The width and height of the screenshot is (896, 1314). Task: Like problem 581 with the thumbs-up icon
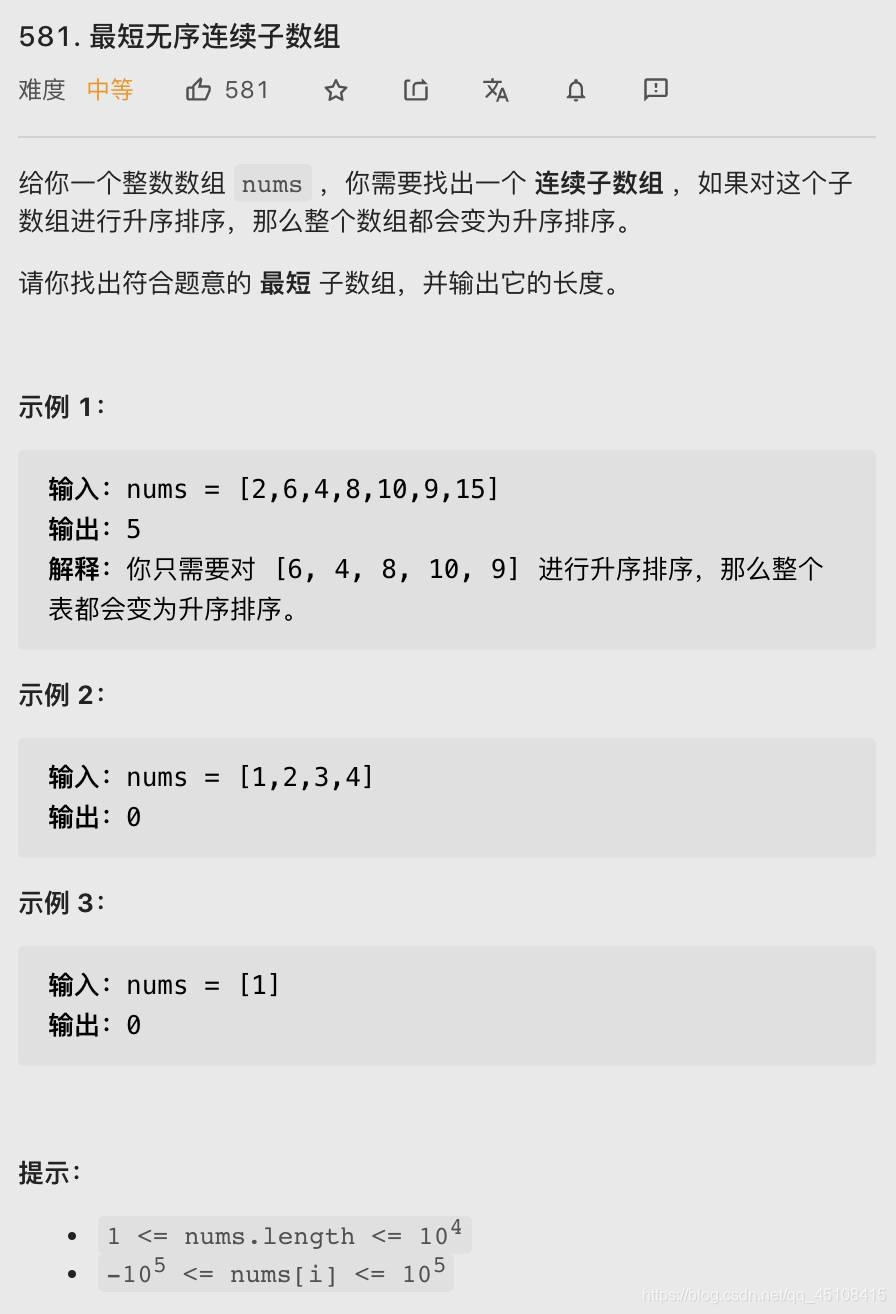(199, 90)
